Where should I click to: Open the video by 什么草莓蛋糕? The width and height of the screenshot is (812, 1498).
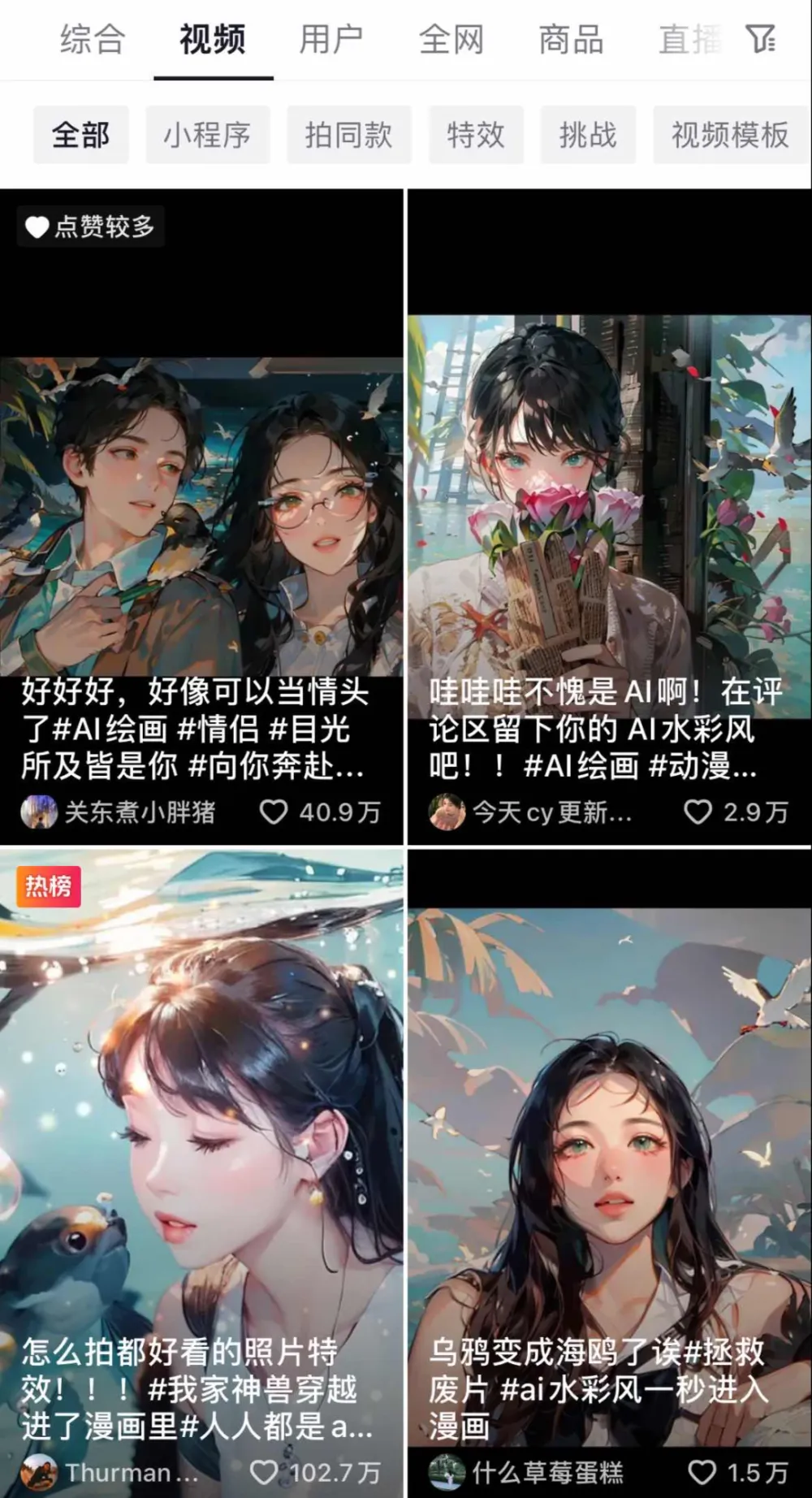click(609, 1137)
